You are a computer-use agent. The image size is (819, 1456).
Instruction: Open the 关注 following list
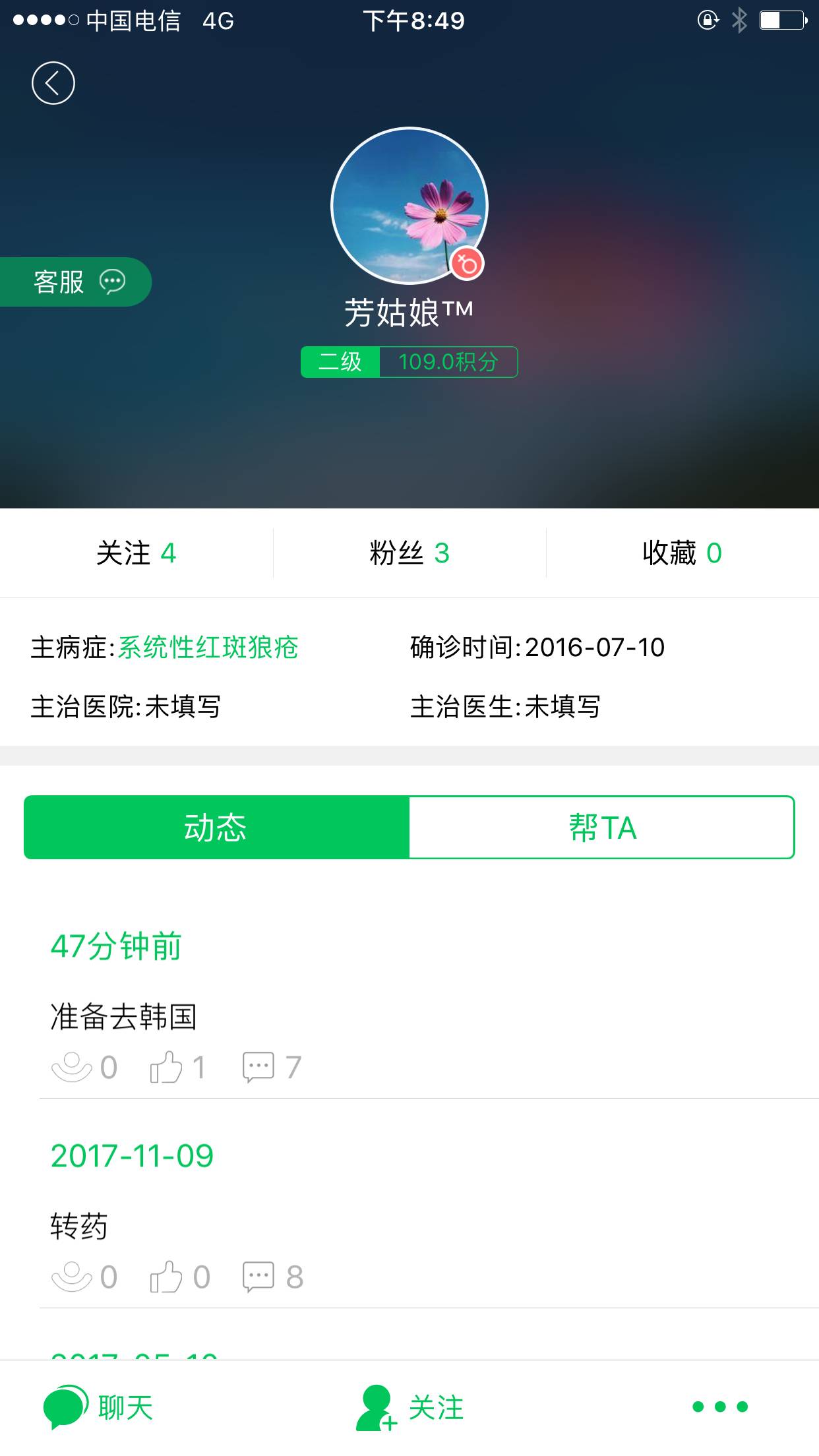pyautogui.click(x=136, y=553)
